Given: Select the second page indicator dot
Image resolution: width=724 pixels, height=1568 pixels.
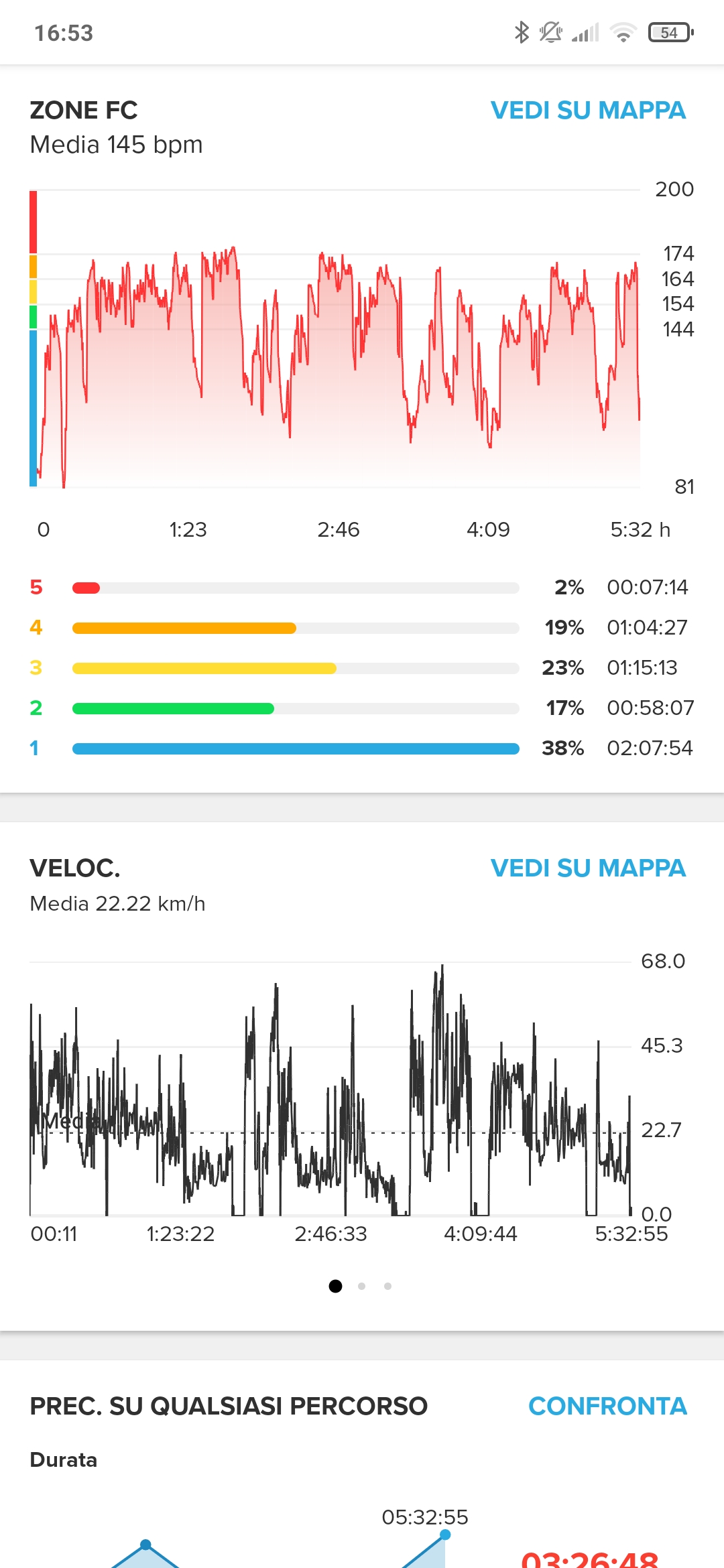Looking at the screenshot, I should click(x=362, y=1286).
